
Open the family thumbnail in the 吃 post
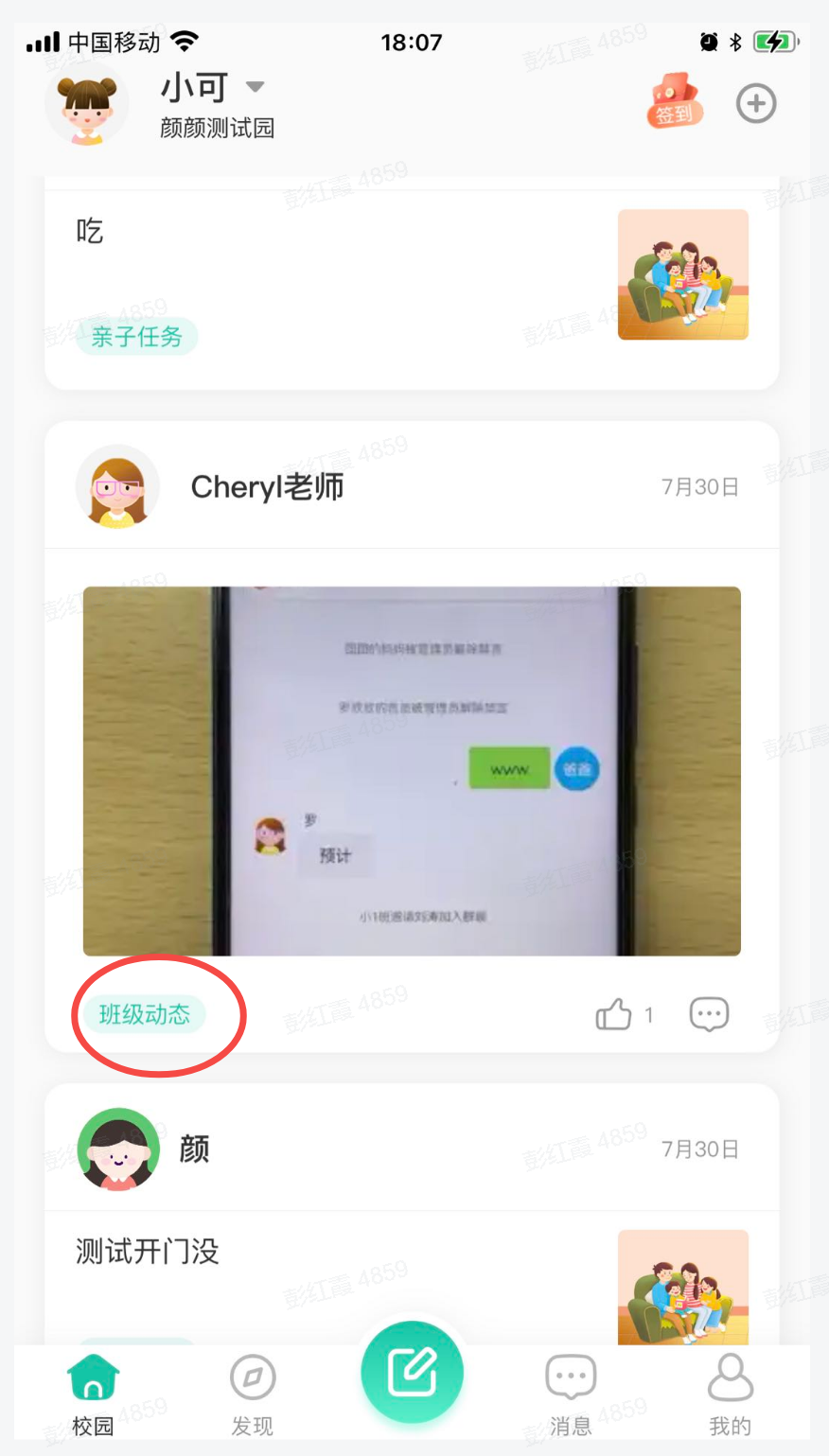[x=682, y=274]
